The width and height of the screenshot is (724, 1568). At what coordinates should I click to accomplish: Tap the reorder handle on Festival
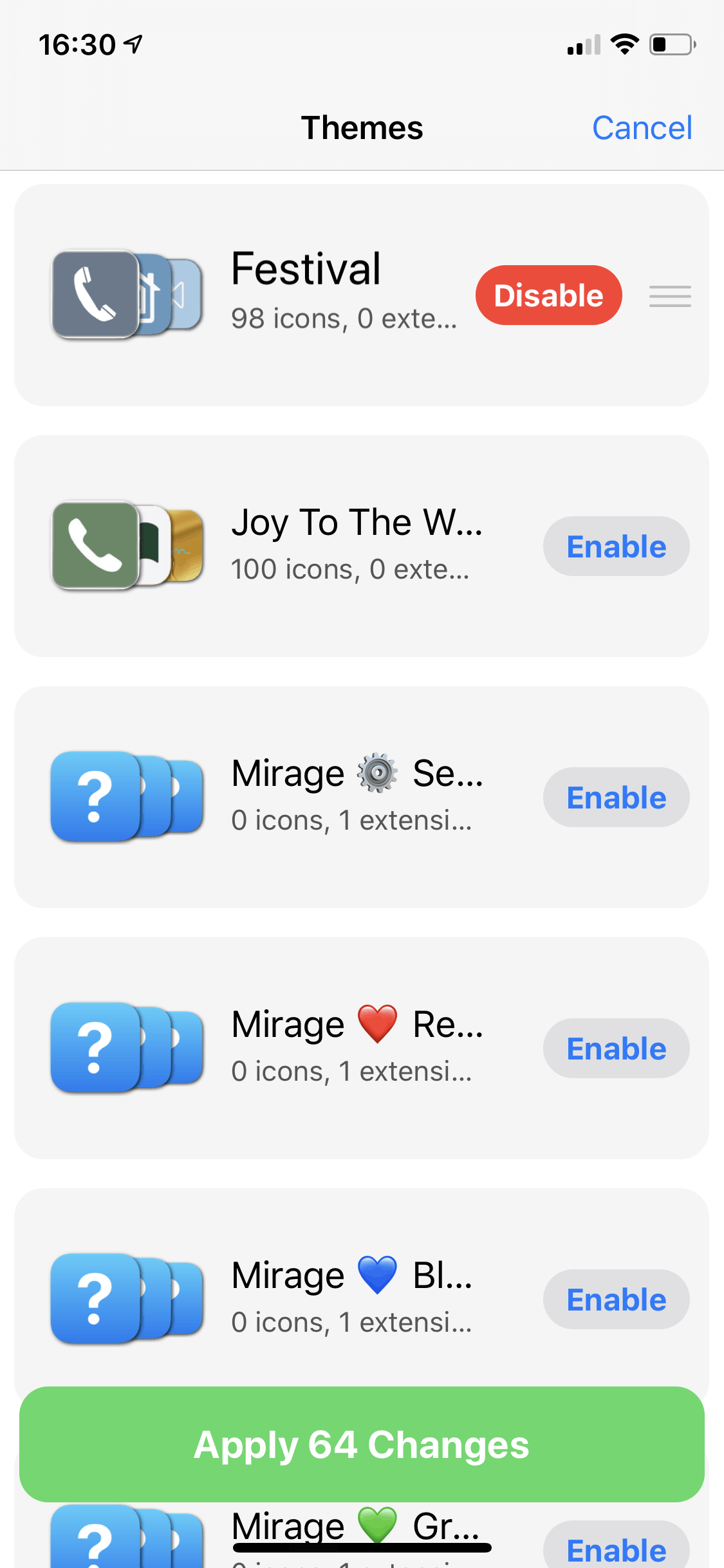(670, 296)
